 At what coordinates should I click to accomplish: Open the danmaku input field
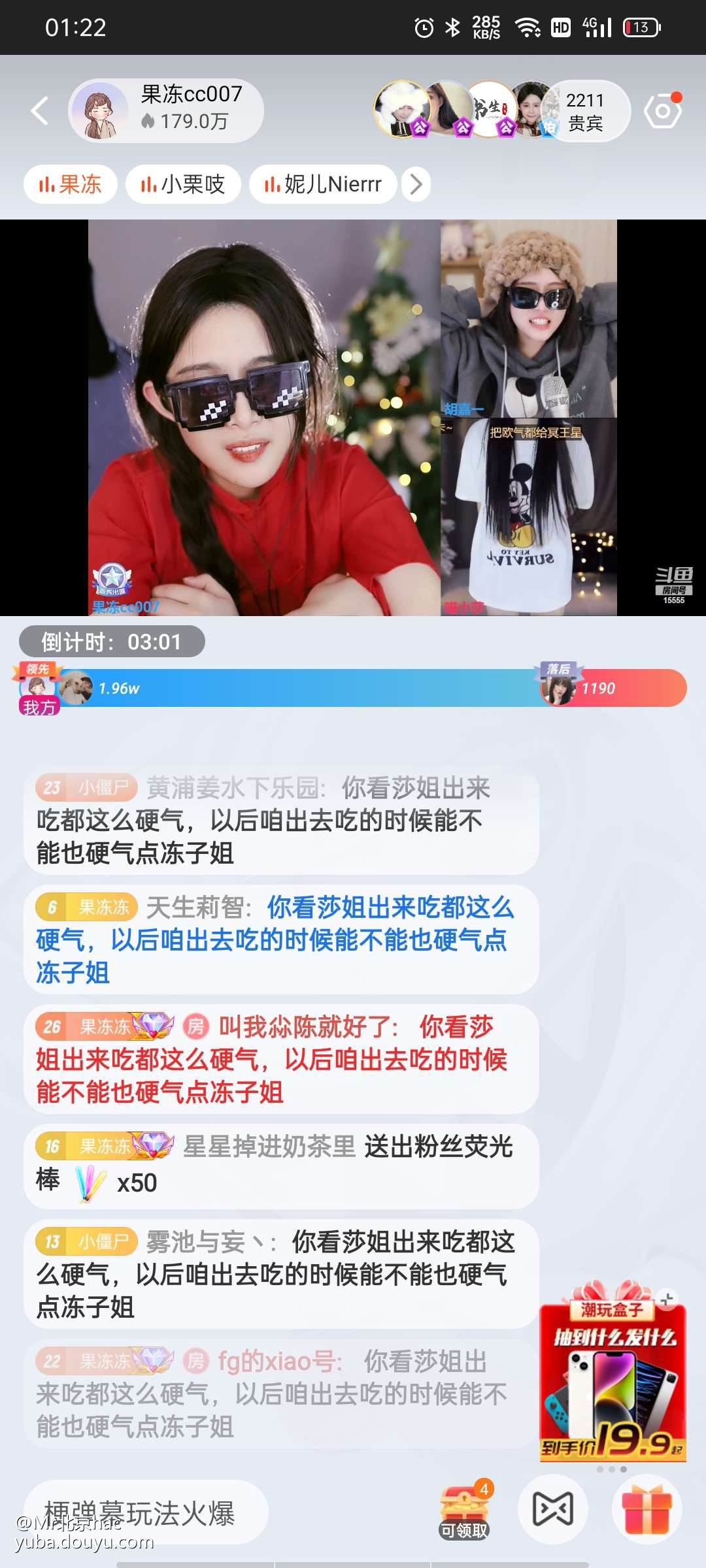145,1513
